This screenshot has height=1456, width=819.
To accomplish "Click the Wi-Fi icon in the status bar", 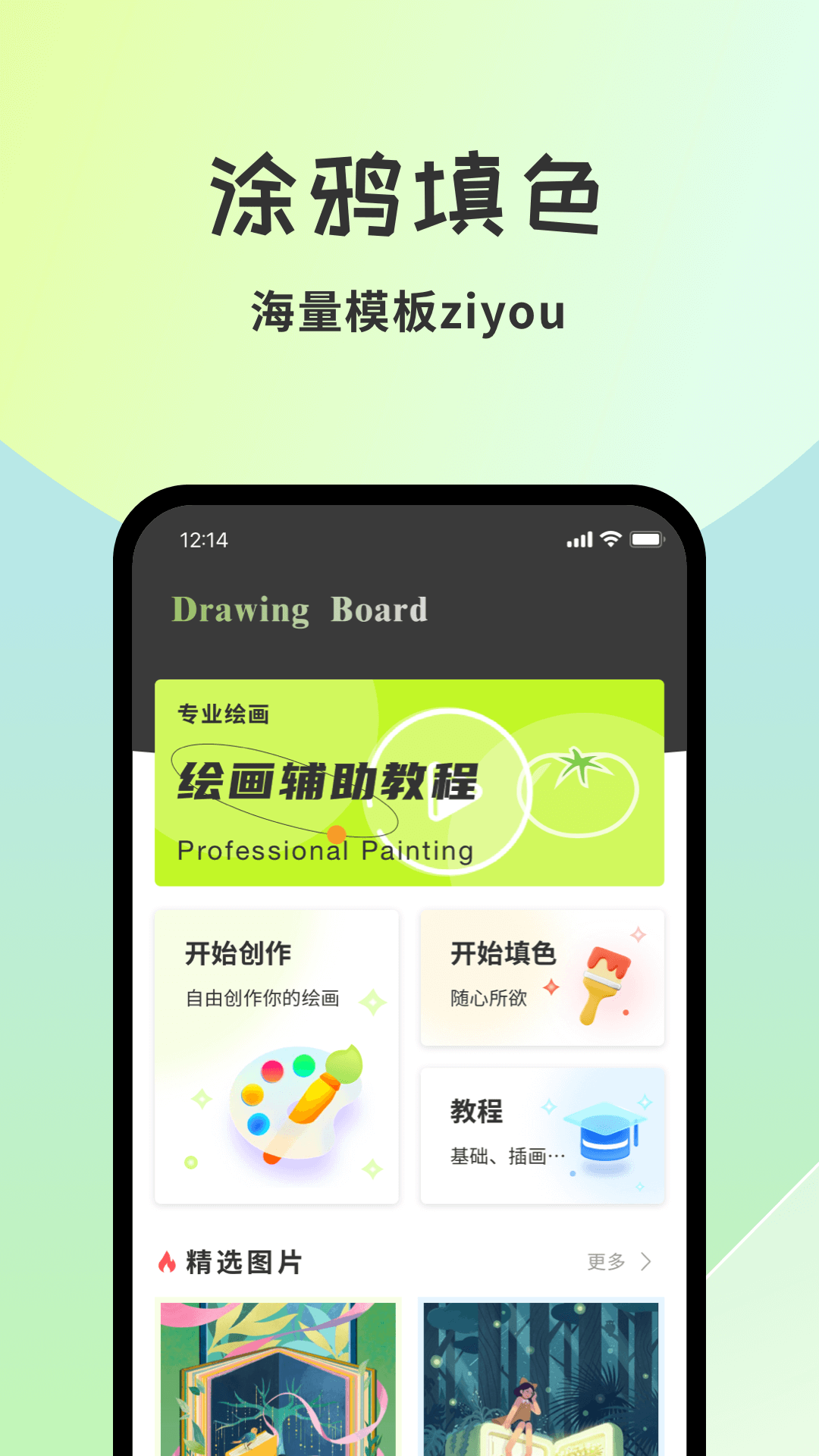I will [x=611, y=540].
